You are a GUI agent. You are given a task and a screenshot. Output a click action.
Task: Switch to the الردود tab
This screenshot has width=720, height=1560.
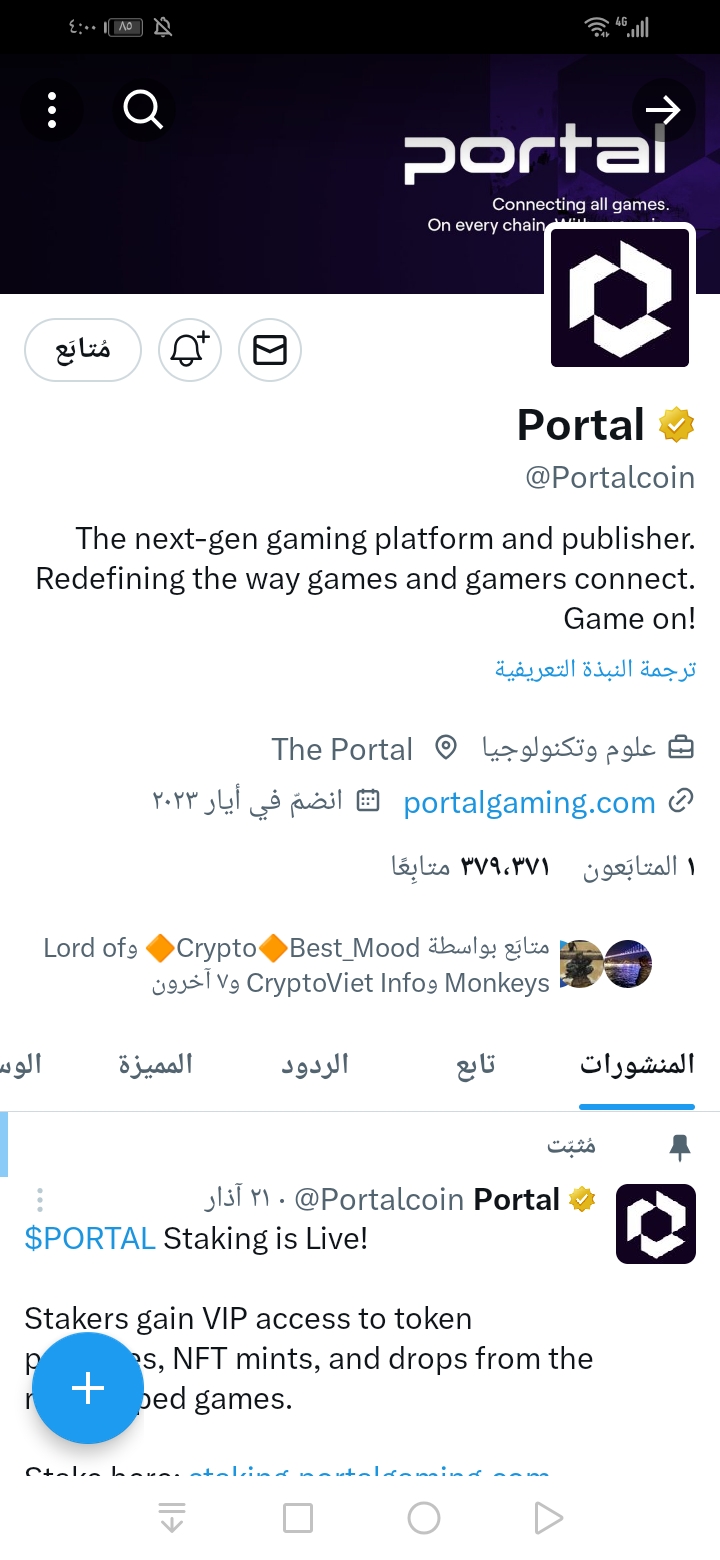pyautogui.click(x=315, y=1064)
